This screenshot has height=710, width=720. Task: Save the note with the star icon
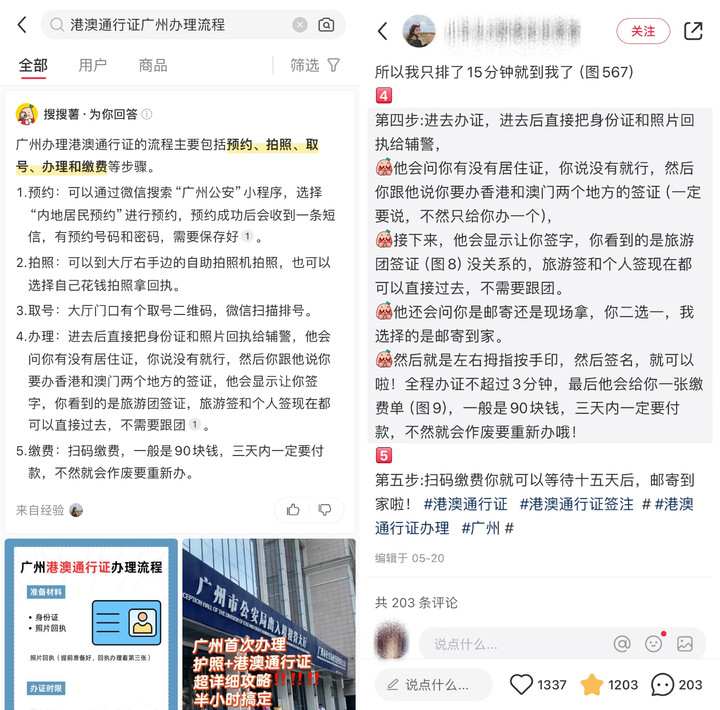point(592,685)
